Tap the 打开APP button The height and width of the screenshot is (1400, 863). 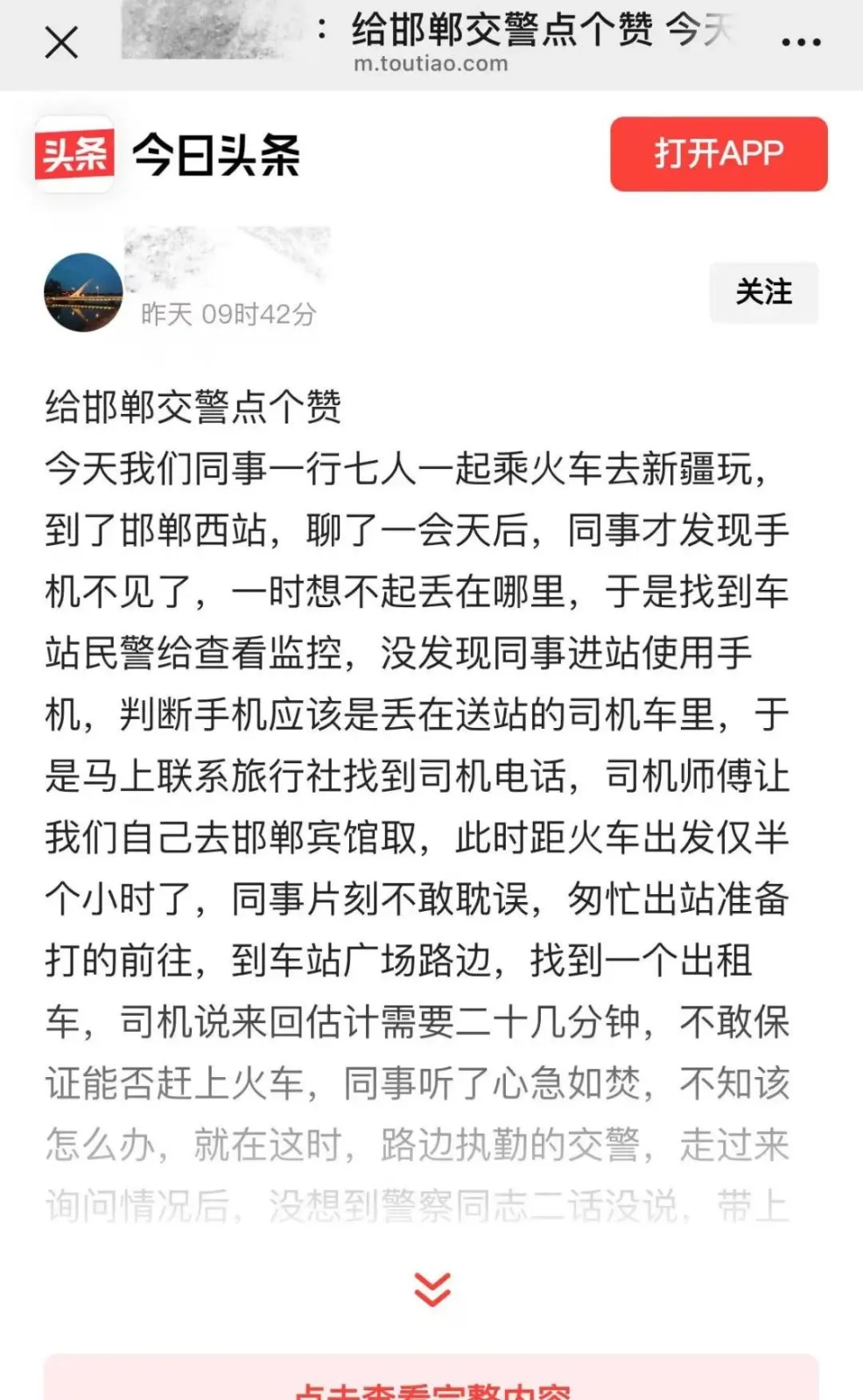click(x=719, y=154)
